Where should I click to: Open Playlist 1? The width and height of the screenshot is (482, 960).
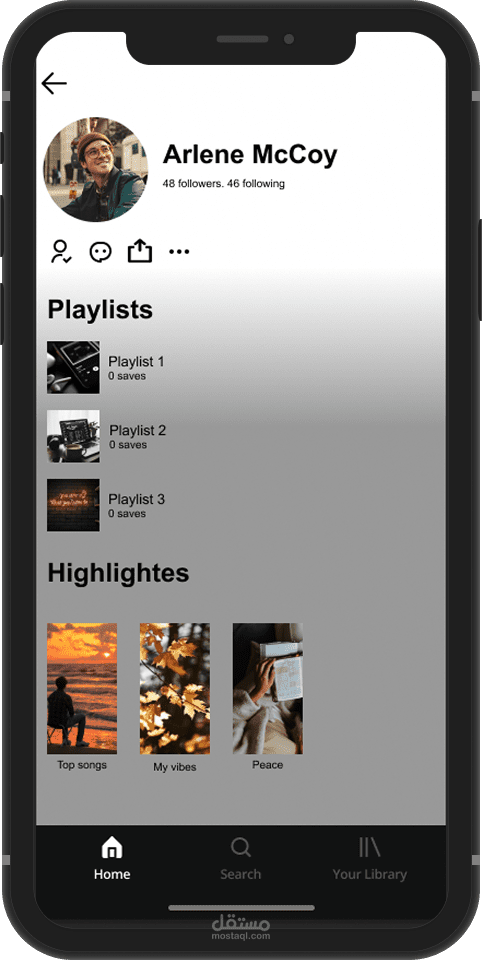pyautogui.click(x=105, y=367)
